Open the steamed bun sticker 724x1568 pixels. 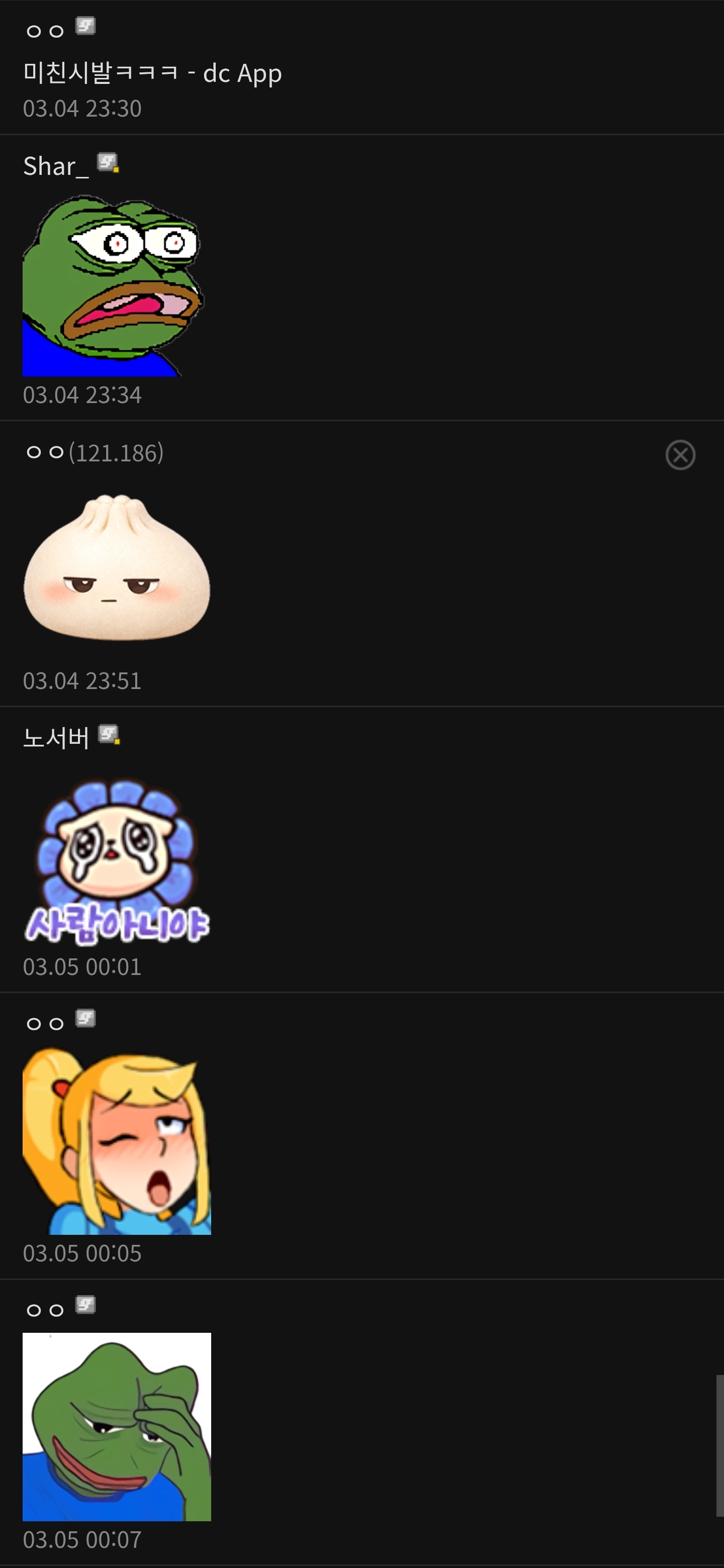pos(117,568)
